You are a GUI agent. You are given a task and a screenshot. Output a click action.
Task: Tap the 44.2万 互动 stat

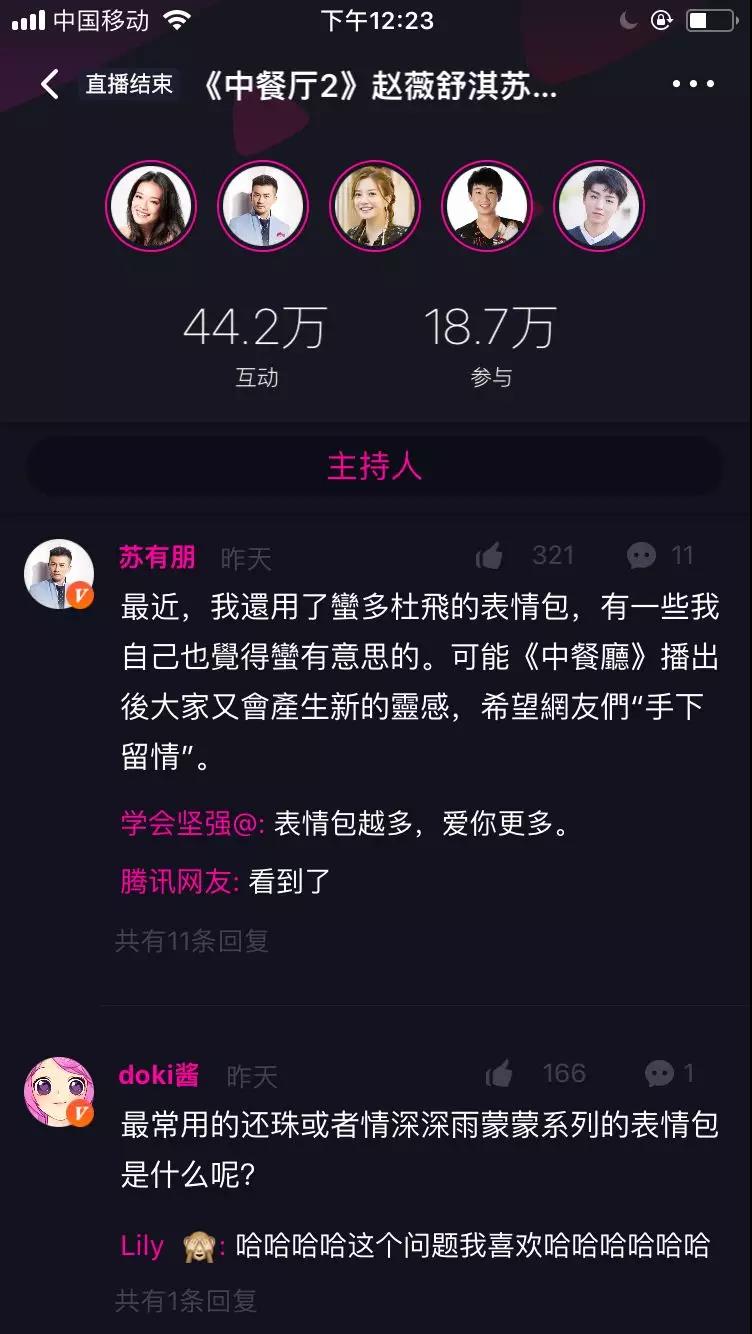pyautogui.click(x=257, y=340)
